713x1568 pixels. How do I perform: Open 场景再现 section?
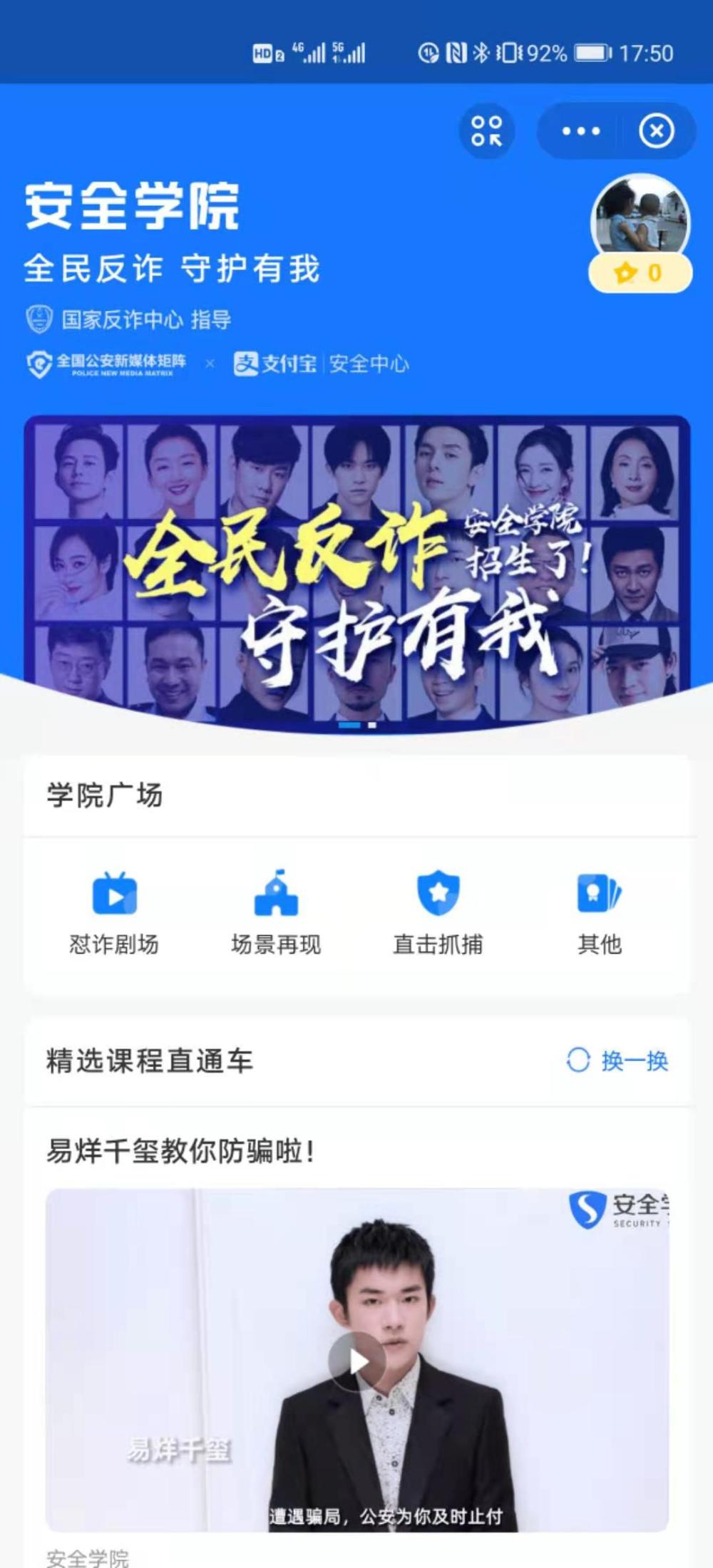(276, 914)
